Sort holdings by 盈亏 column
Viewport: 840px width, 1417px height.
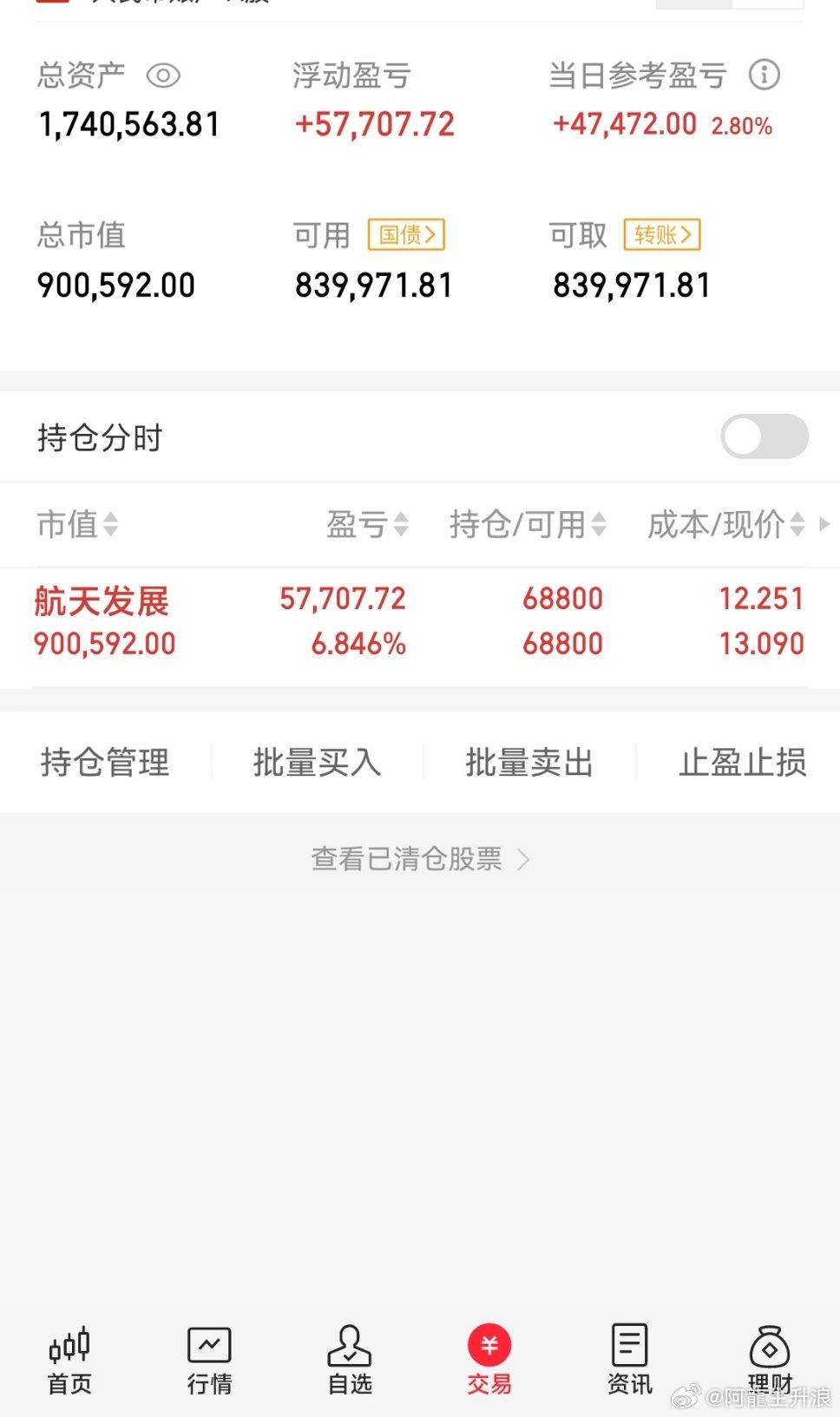click(367, 525)
